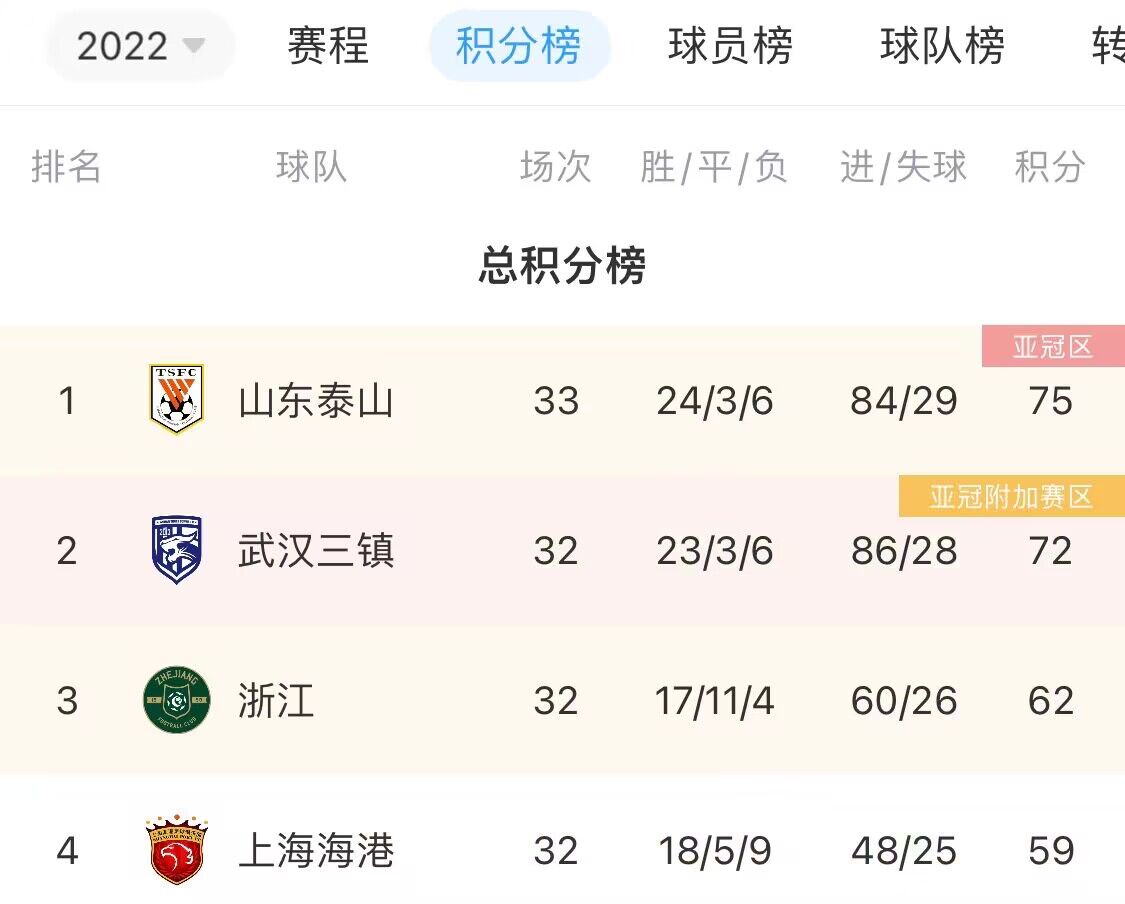Viewport: 1125px width, 904px height.
Task: Open the 武汉三镇 team row
Action: (315, 551)
